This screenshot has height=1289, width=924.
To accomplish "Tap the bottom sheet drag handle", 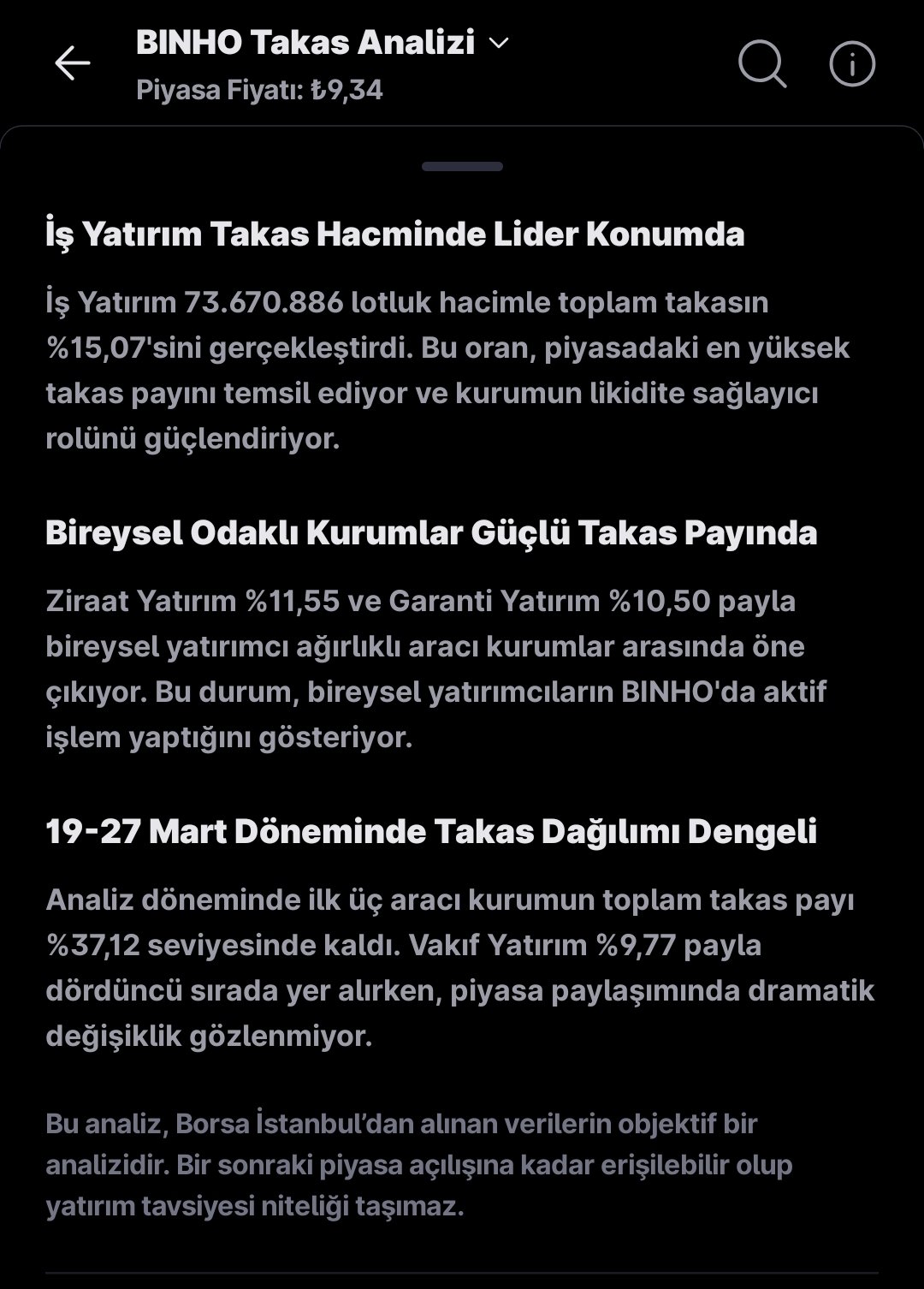I will point(462,166).
